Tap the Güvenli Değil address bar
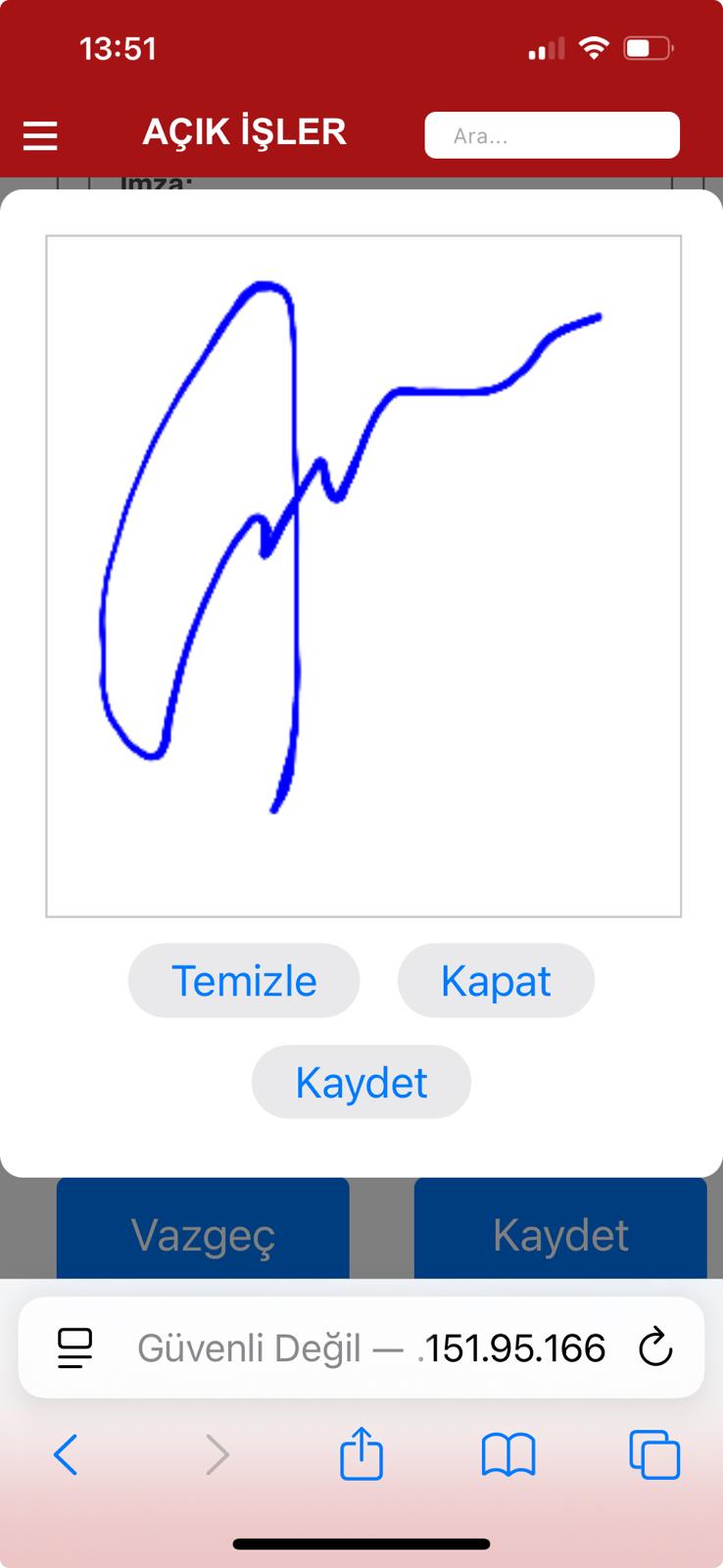The height and width of the screenshot is (1568, 723). (x=372, y=1347)
